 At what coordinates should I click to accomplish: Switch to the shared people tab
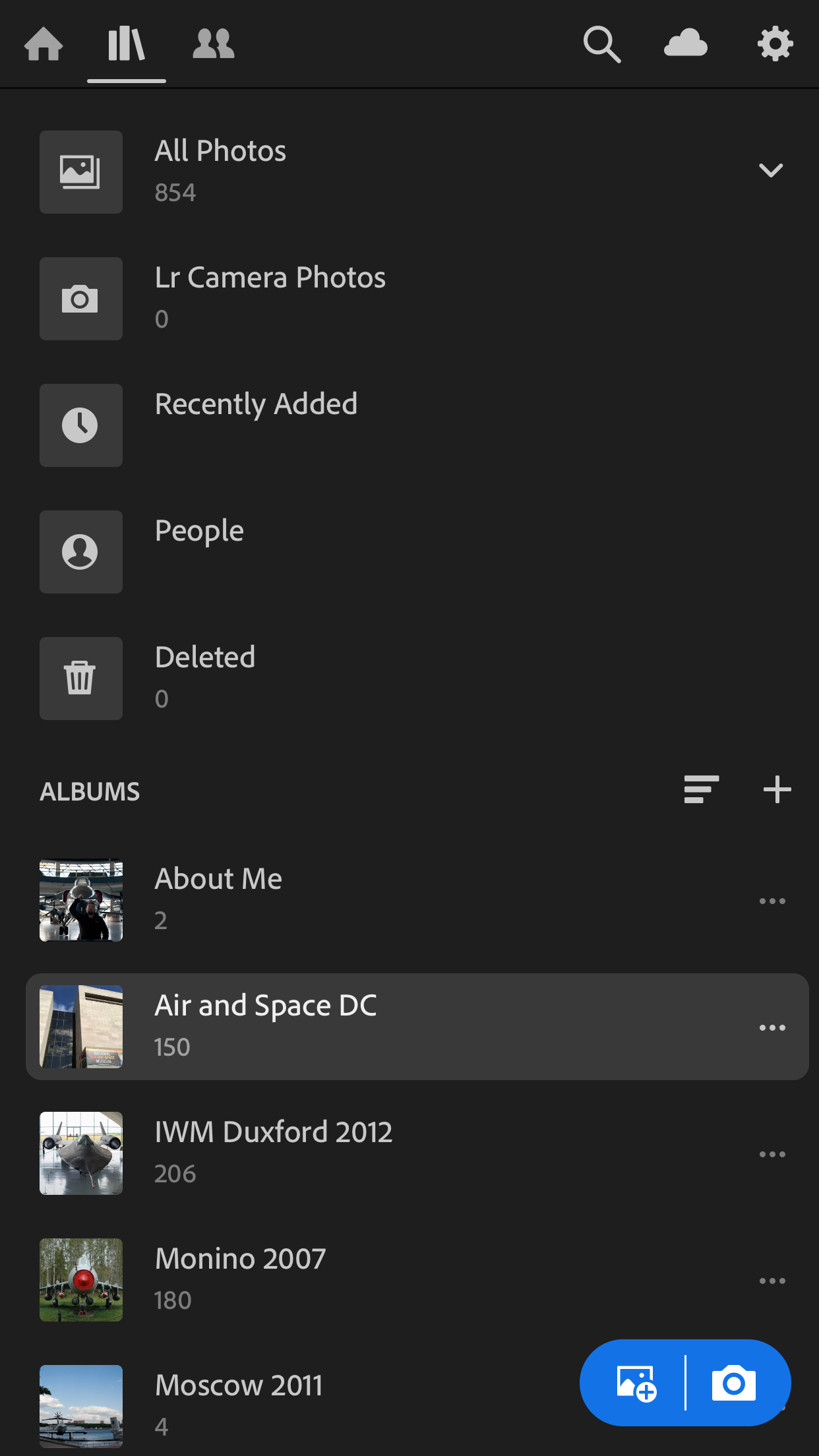[x=213, y=44]
